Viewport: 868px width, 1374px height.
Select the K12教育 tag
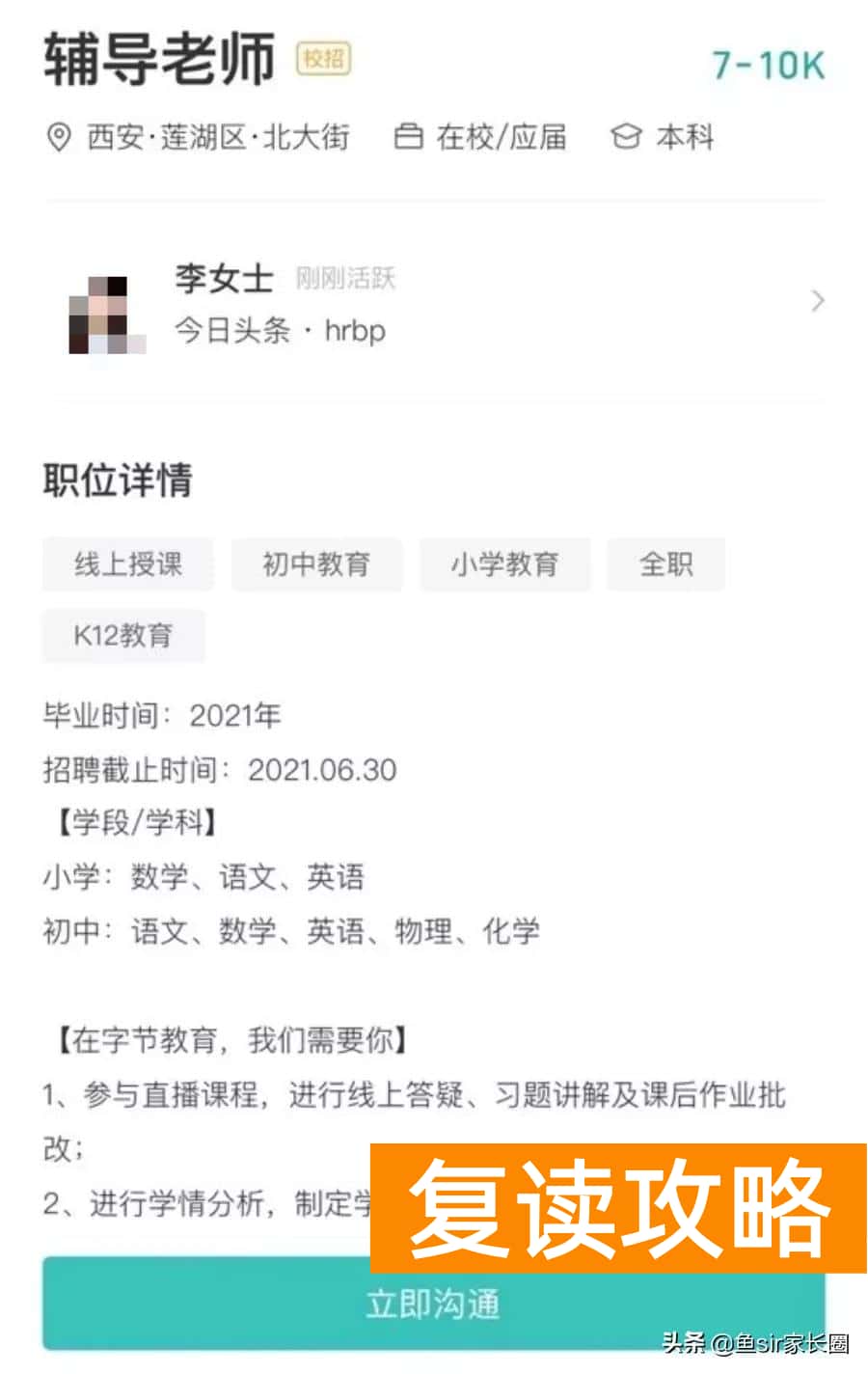click(123, 635)
